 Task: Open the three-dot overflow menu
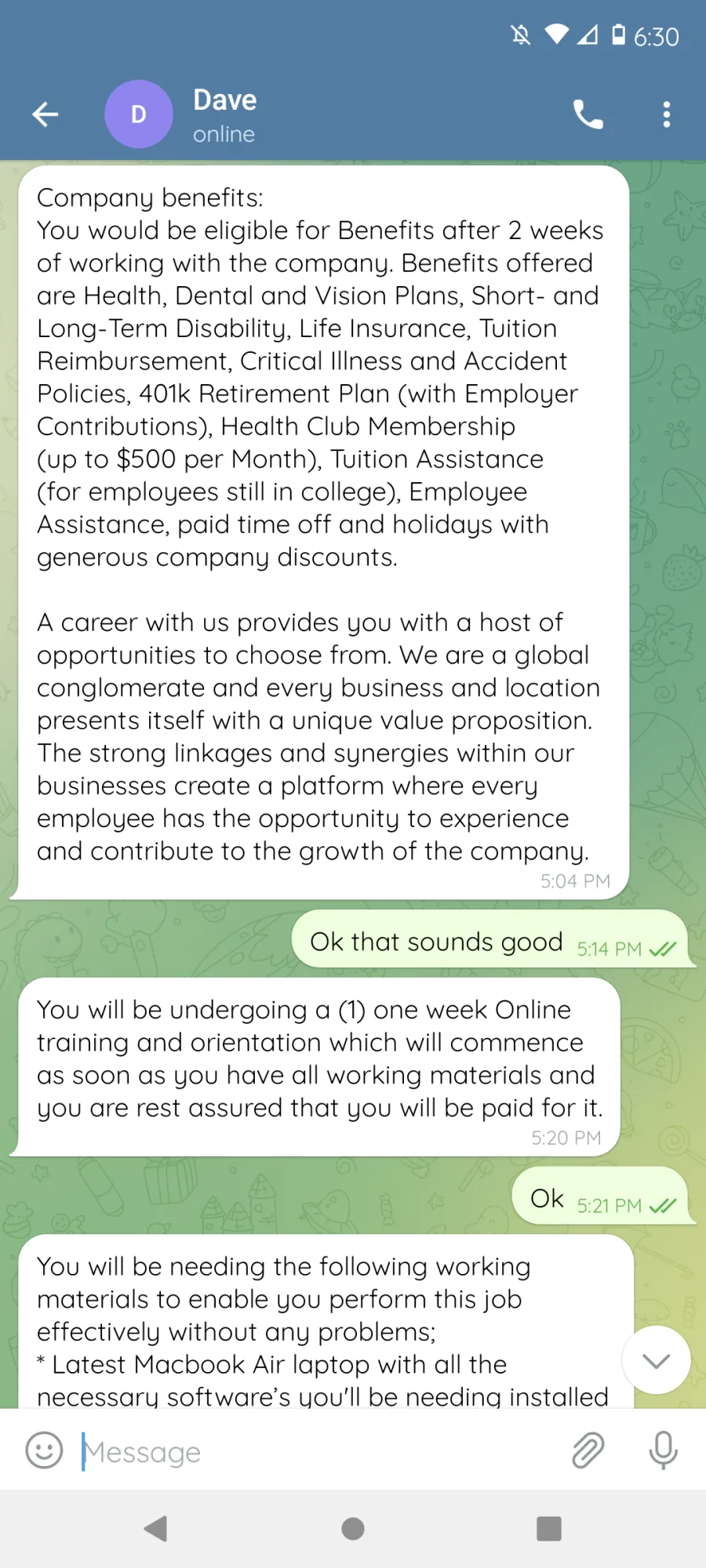click(667, 114)
